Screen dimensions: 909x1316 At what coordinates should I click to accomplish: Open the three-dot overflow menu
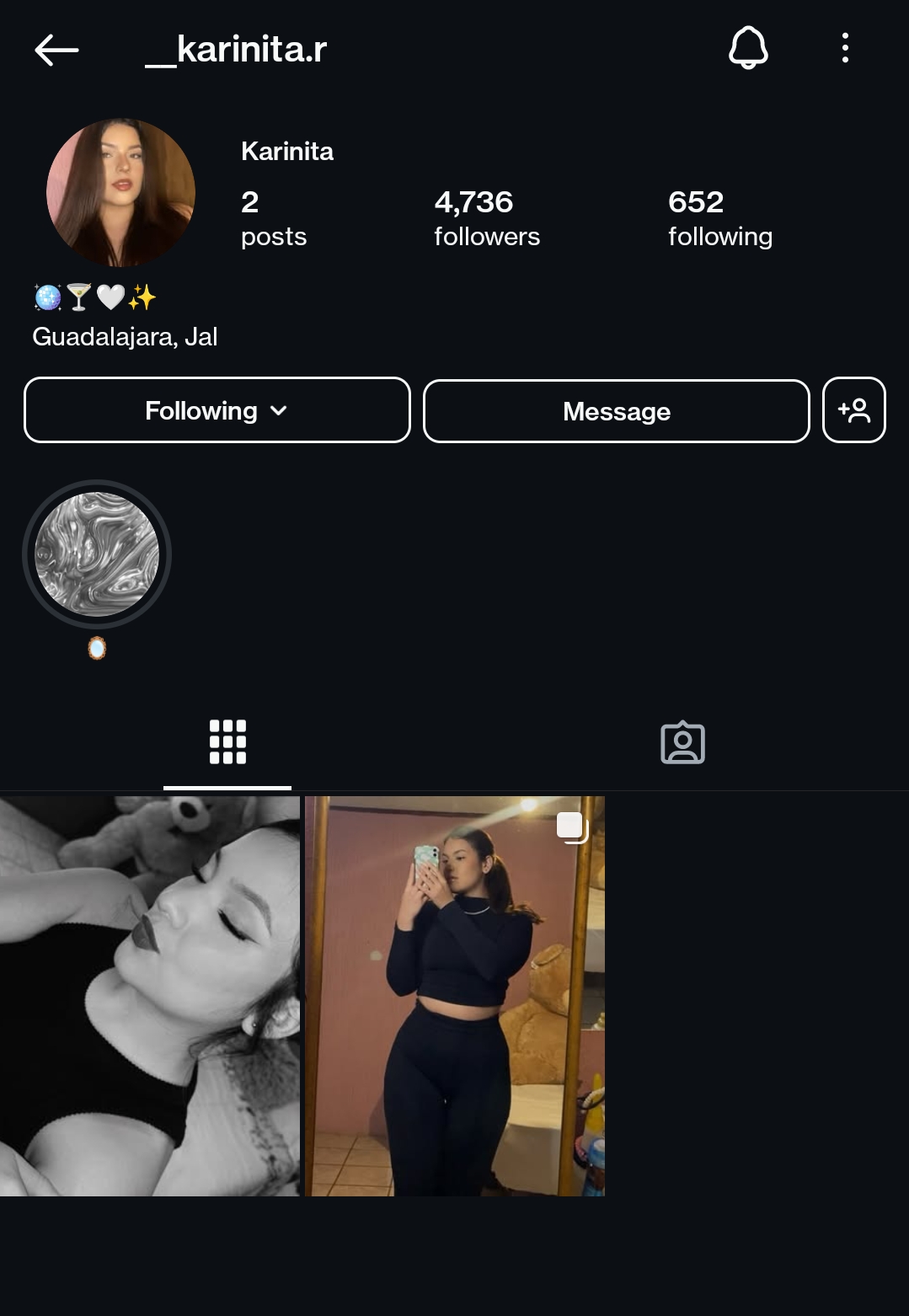coord(845,48)
